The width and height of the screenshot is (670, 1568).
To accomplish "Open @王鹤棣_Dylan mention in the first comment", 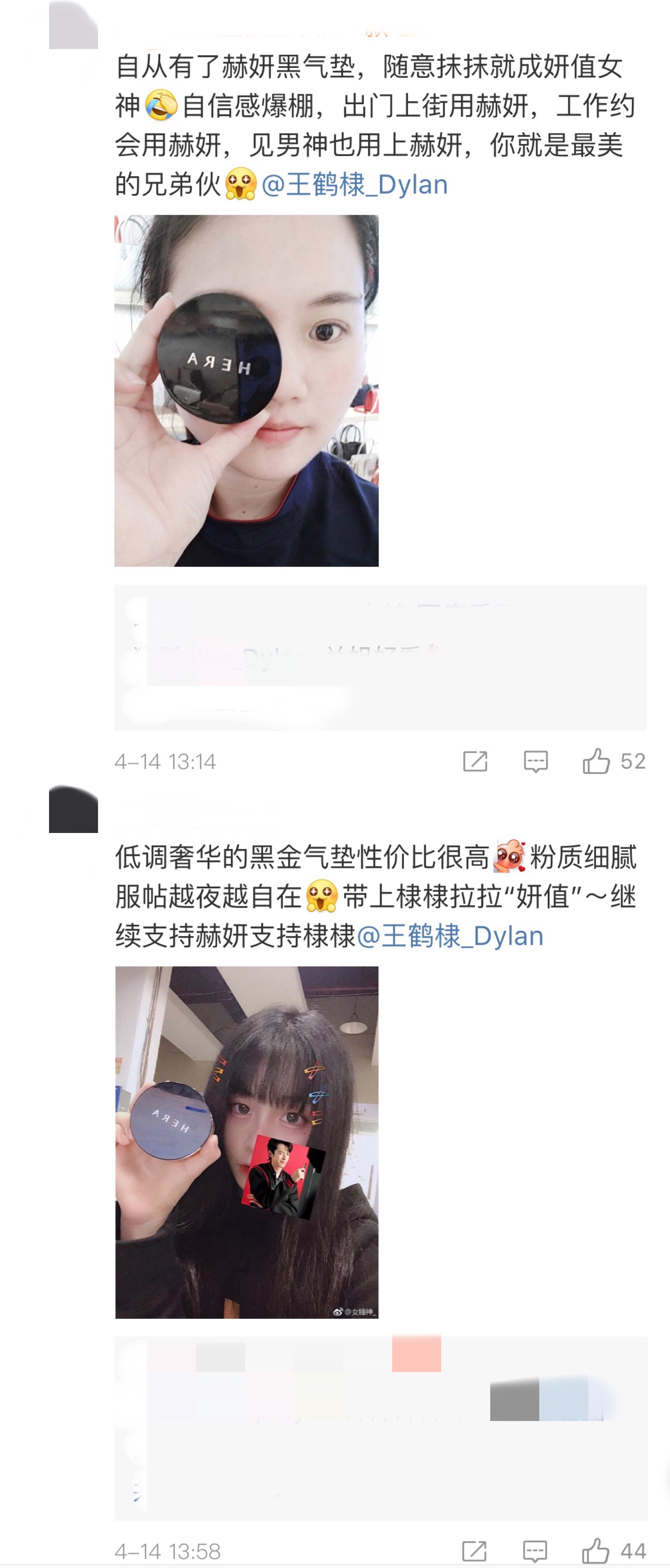I will (x=354, y=184).
